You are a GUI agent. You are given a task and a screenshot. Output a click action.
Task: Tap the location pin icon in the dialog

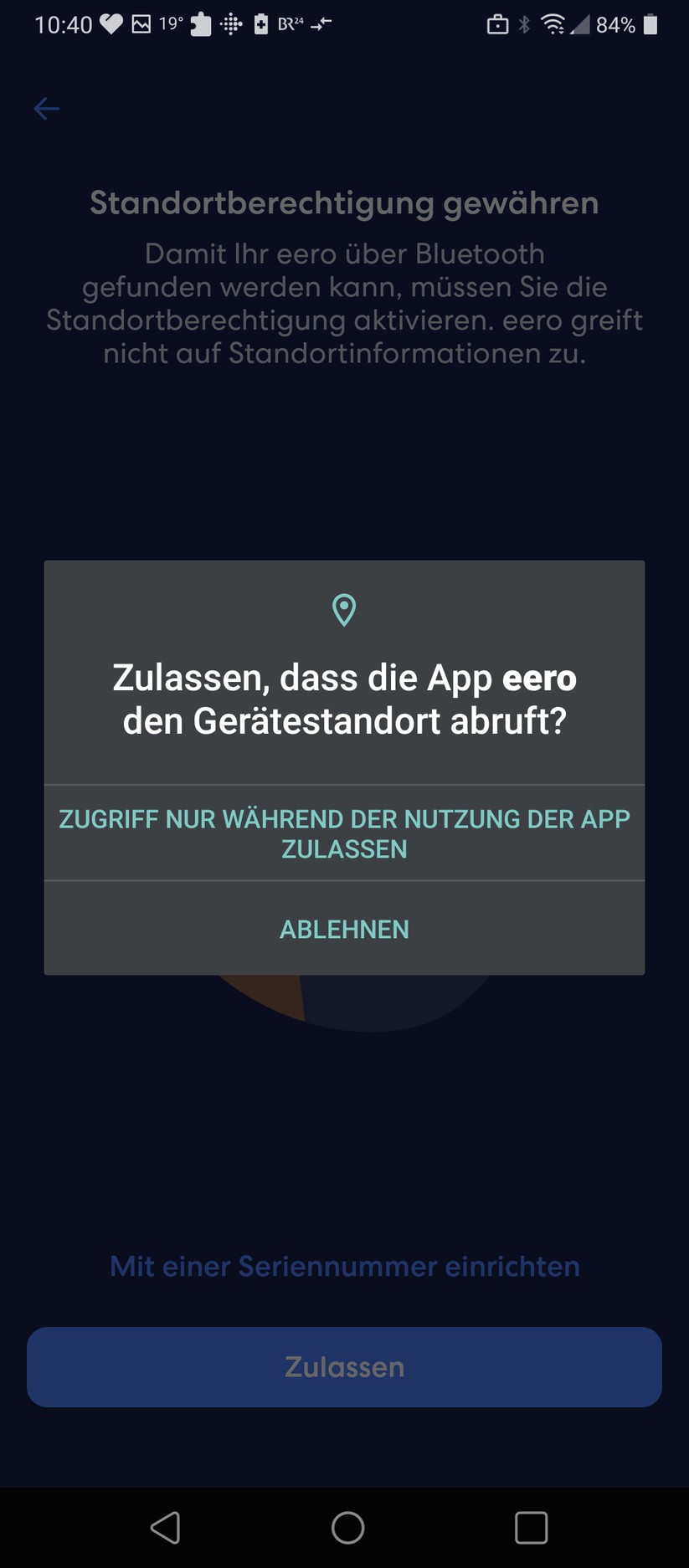(344, 610)
